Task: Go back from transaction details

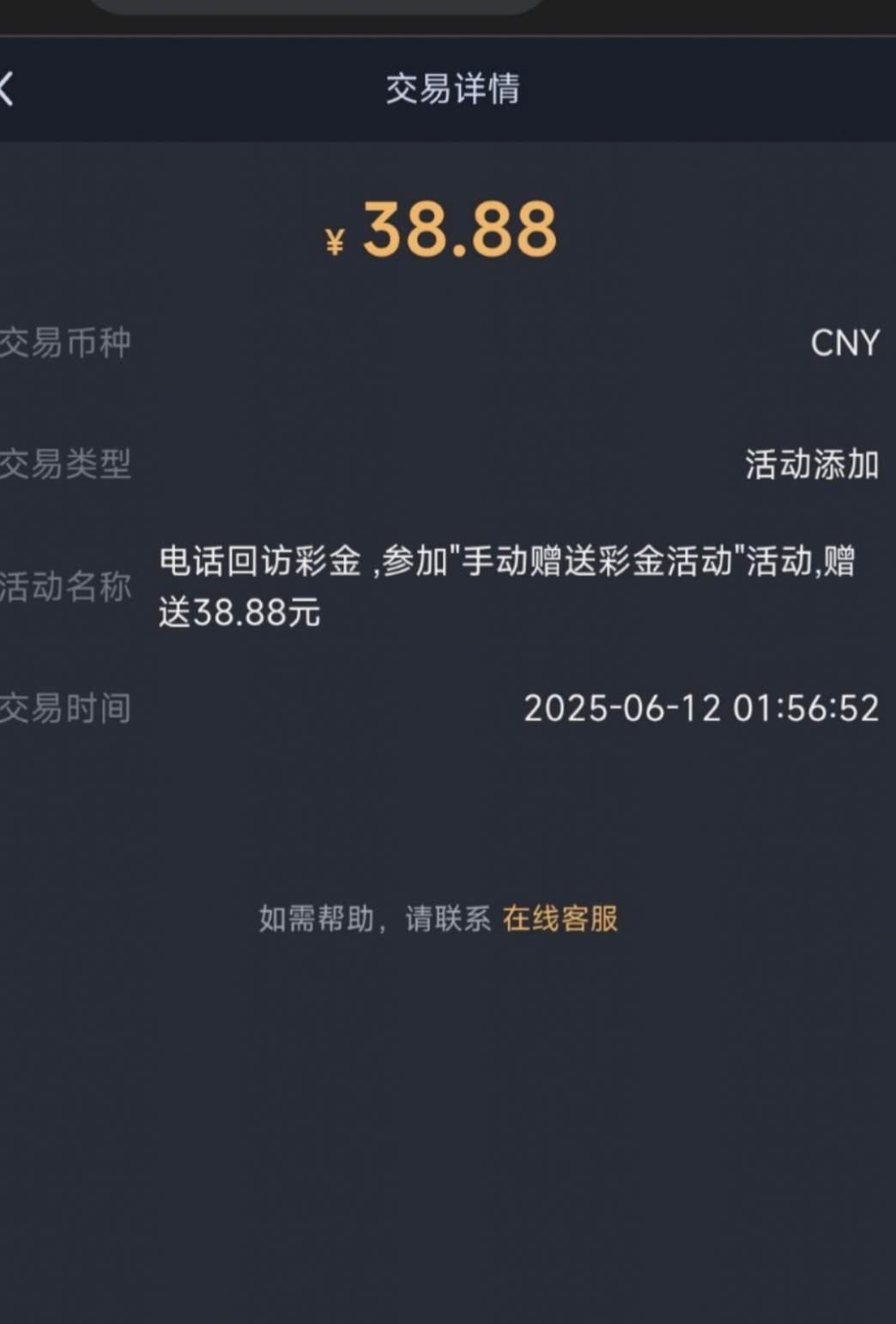Action: point(7,88)
